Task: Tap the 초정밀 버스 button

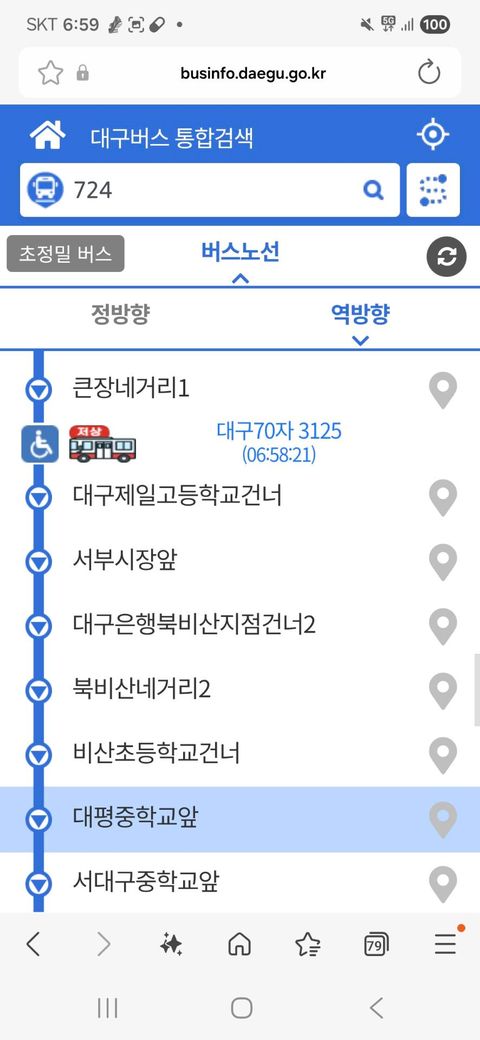Action: pyautogui.click(x=65, y=254)
